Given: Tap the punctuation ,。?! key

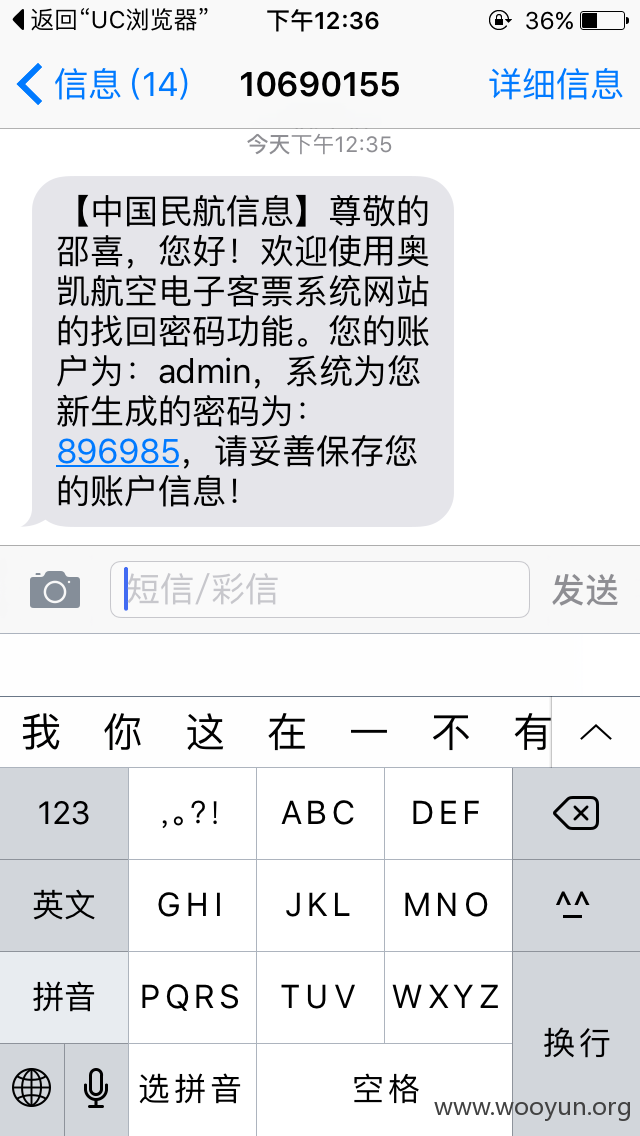Looking at the screenshot, I should 193,814.
